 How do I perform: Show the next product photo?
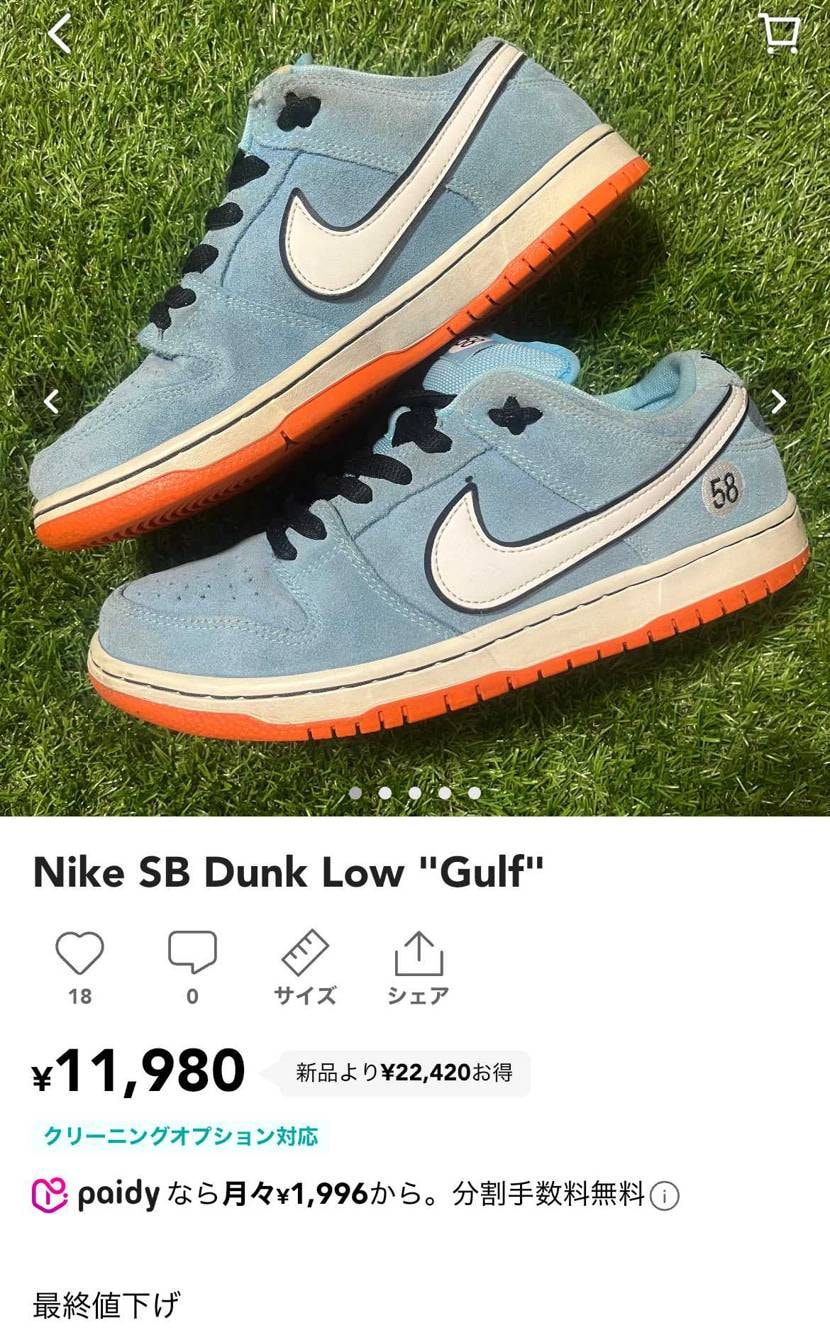point(778,402)
